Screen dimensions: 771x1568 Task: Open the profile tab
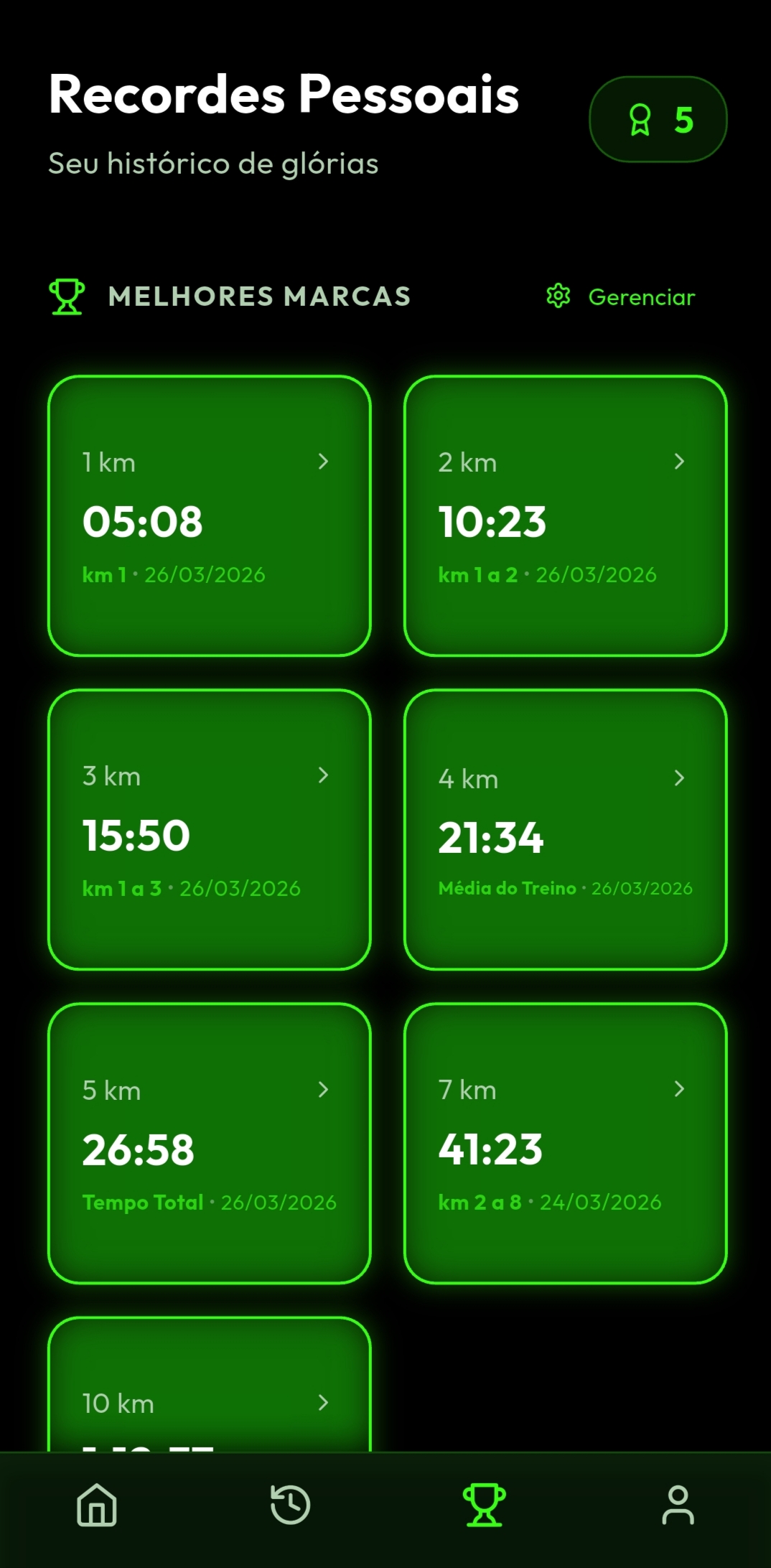pos(678,1504)
